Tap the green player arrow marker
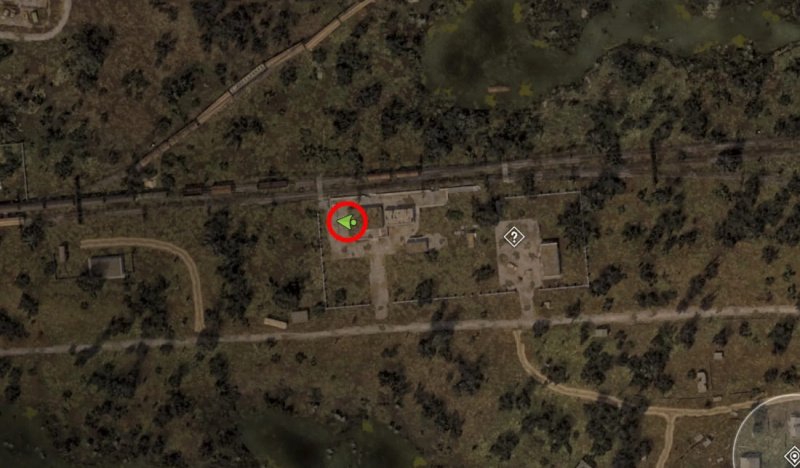Screen dimensions: 800x468 (347, 222)
